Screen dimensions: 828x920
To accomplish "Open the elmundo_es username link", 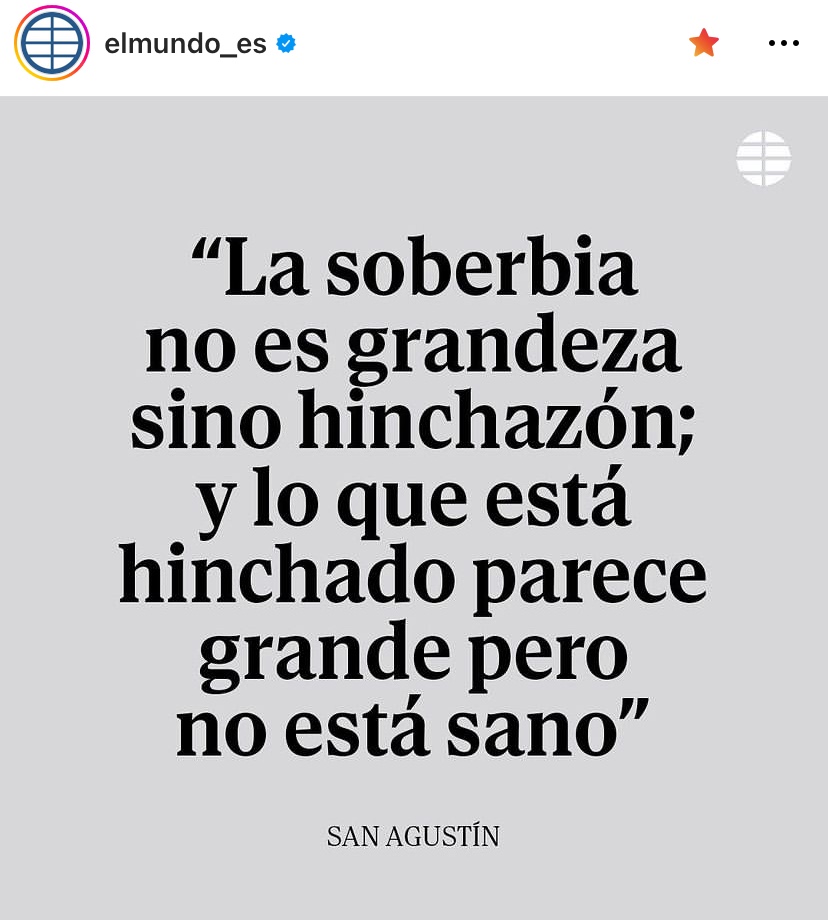I will click(x=185, y=44).
